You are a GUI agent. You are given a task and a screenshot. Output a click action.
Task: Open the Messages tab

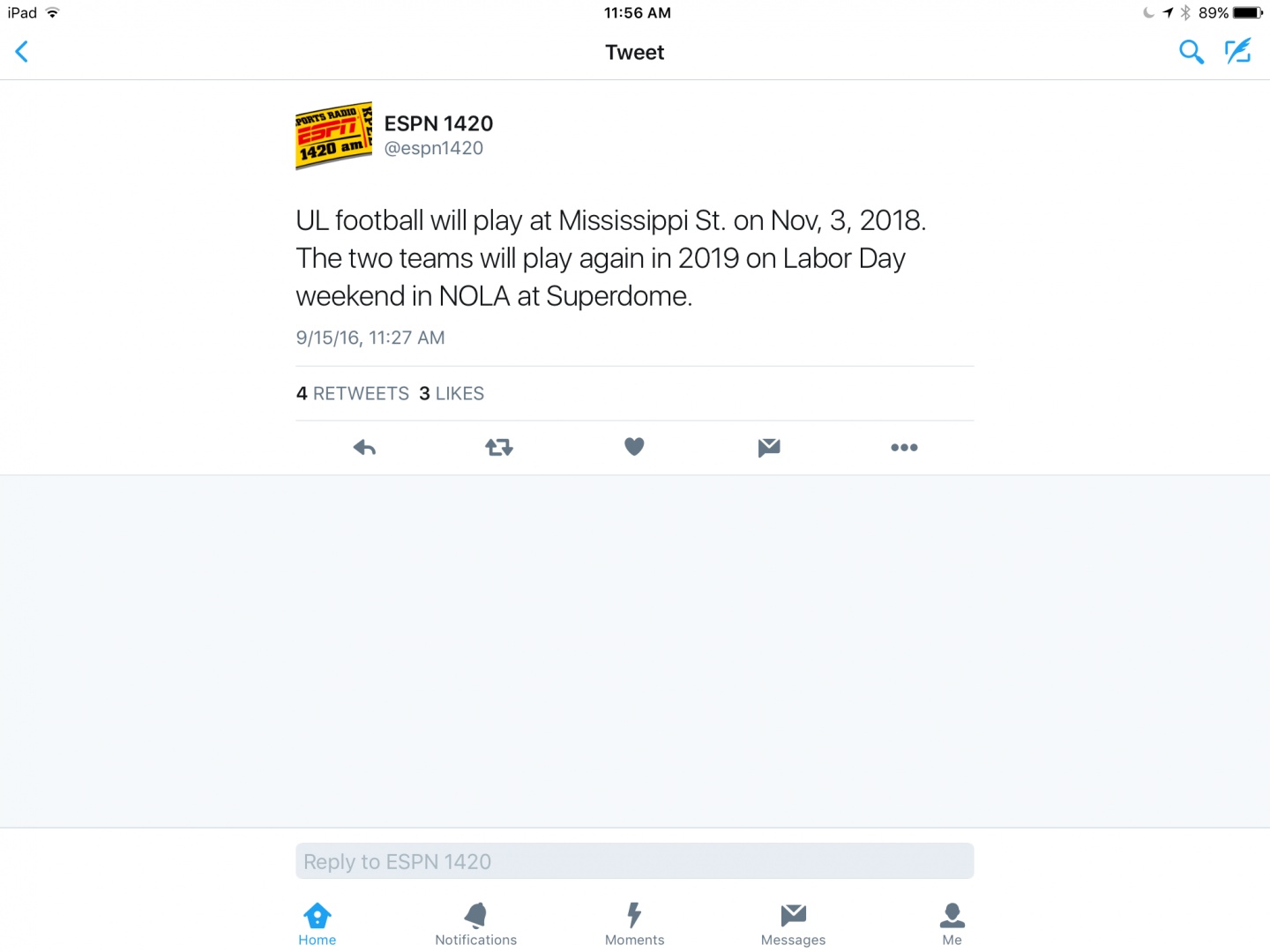[x=793, y=924]
